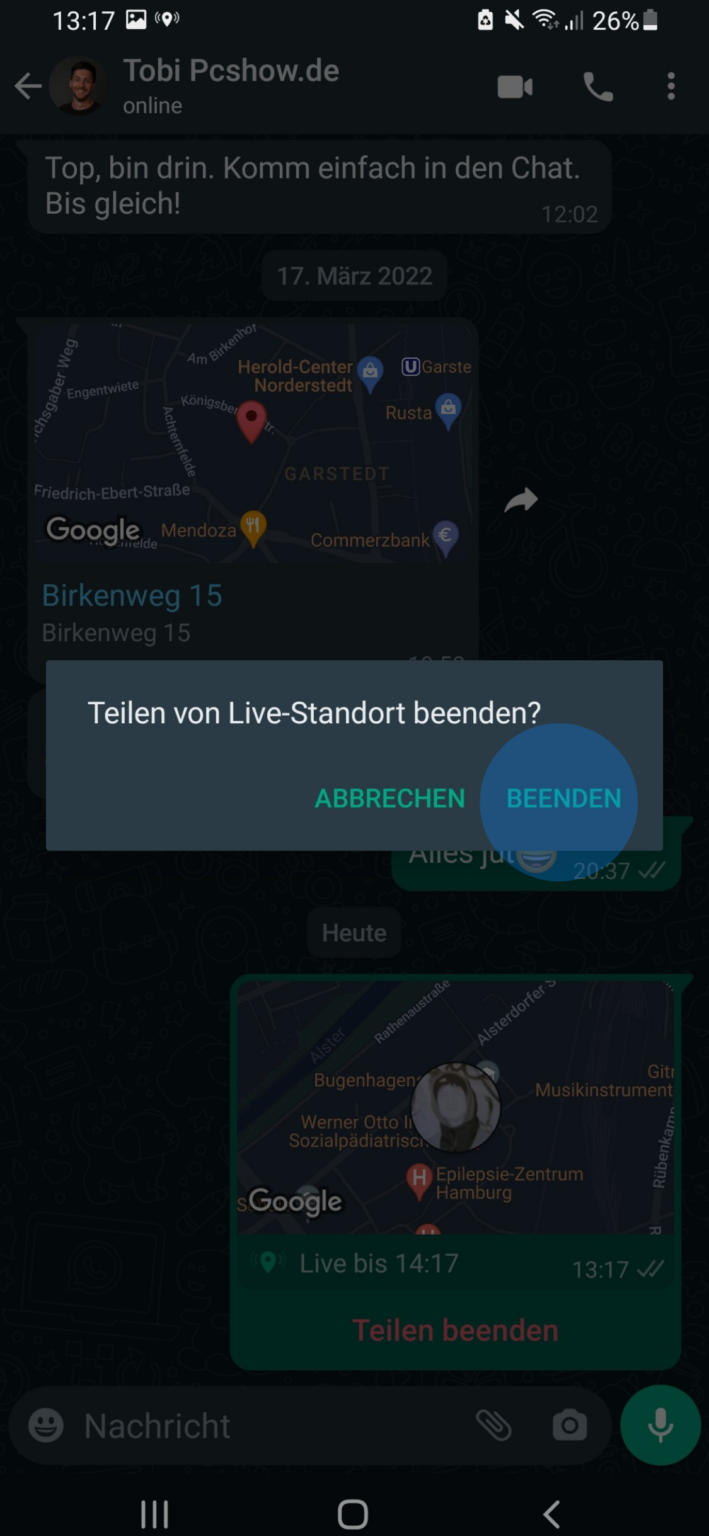
Task: Go to the Android home screen
Action: tap(353, 1514)
